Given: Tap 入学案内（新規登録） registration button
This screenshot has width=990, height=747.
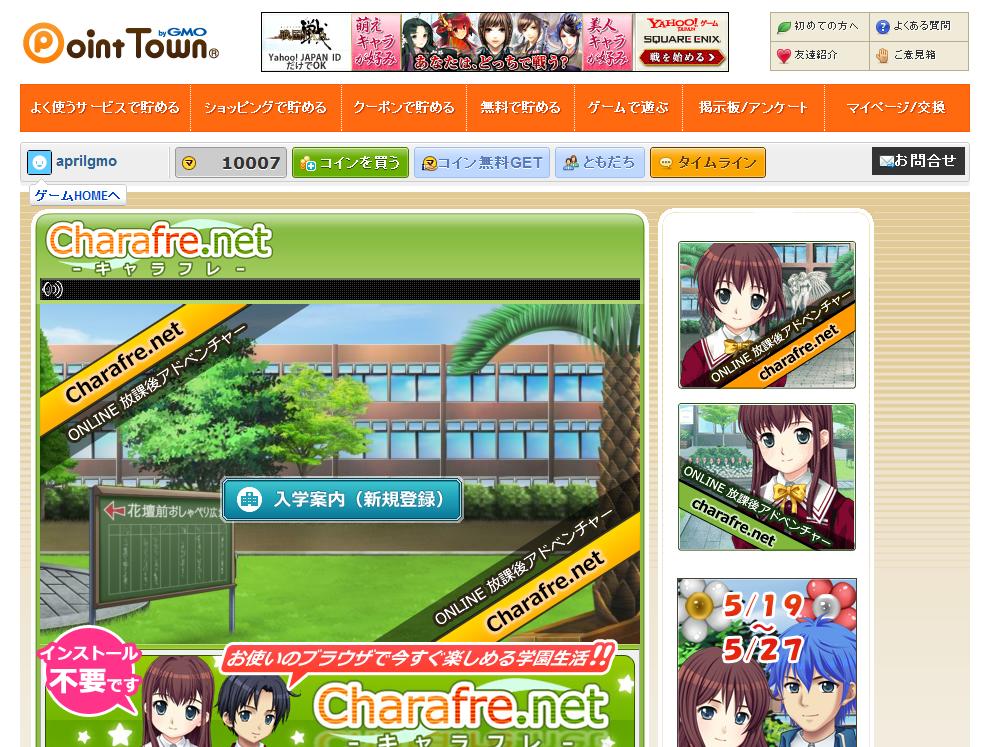Looking at the screenshot, I should pyautogui.click(x=342, y=499).
